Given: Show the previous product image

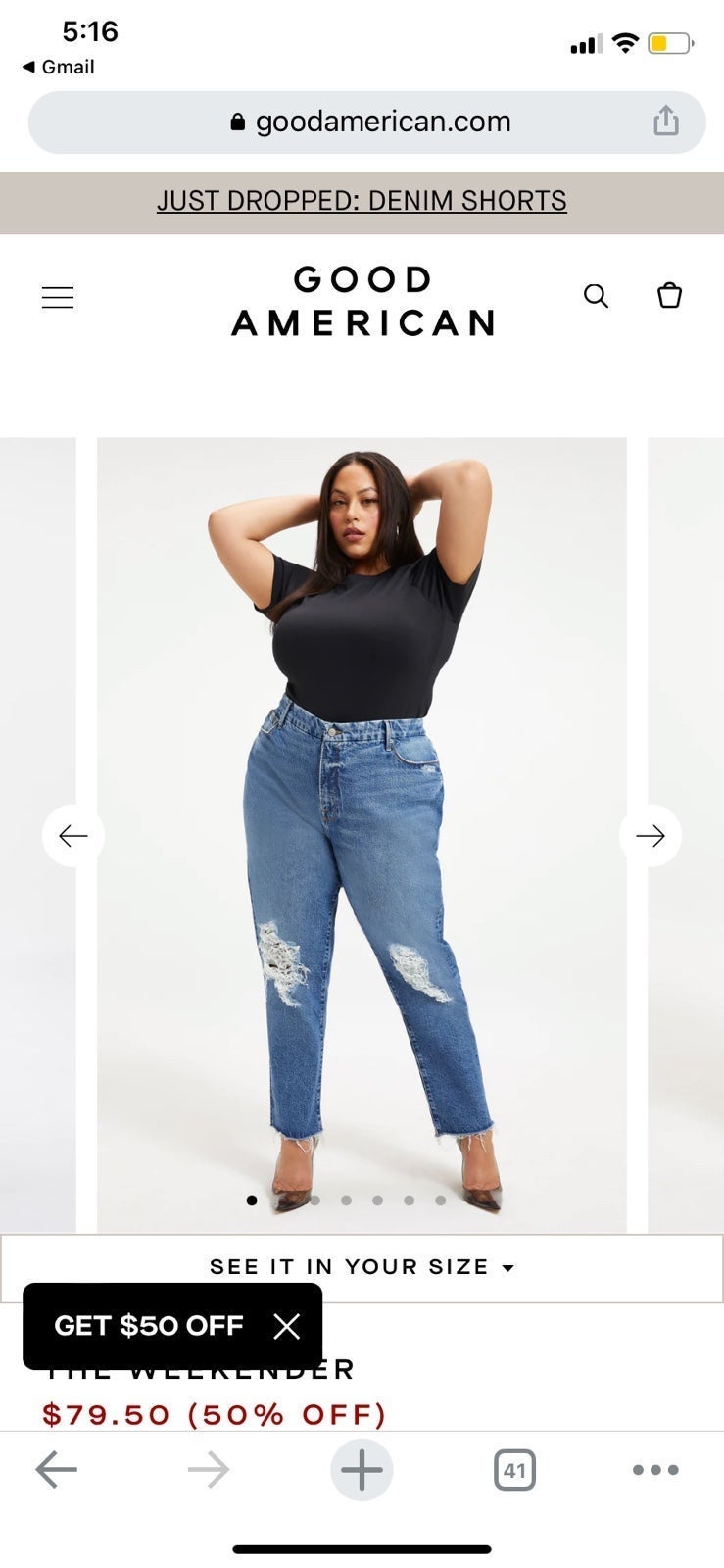Looking at the screenshot, I should (x=73, y=836).
